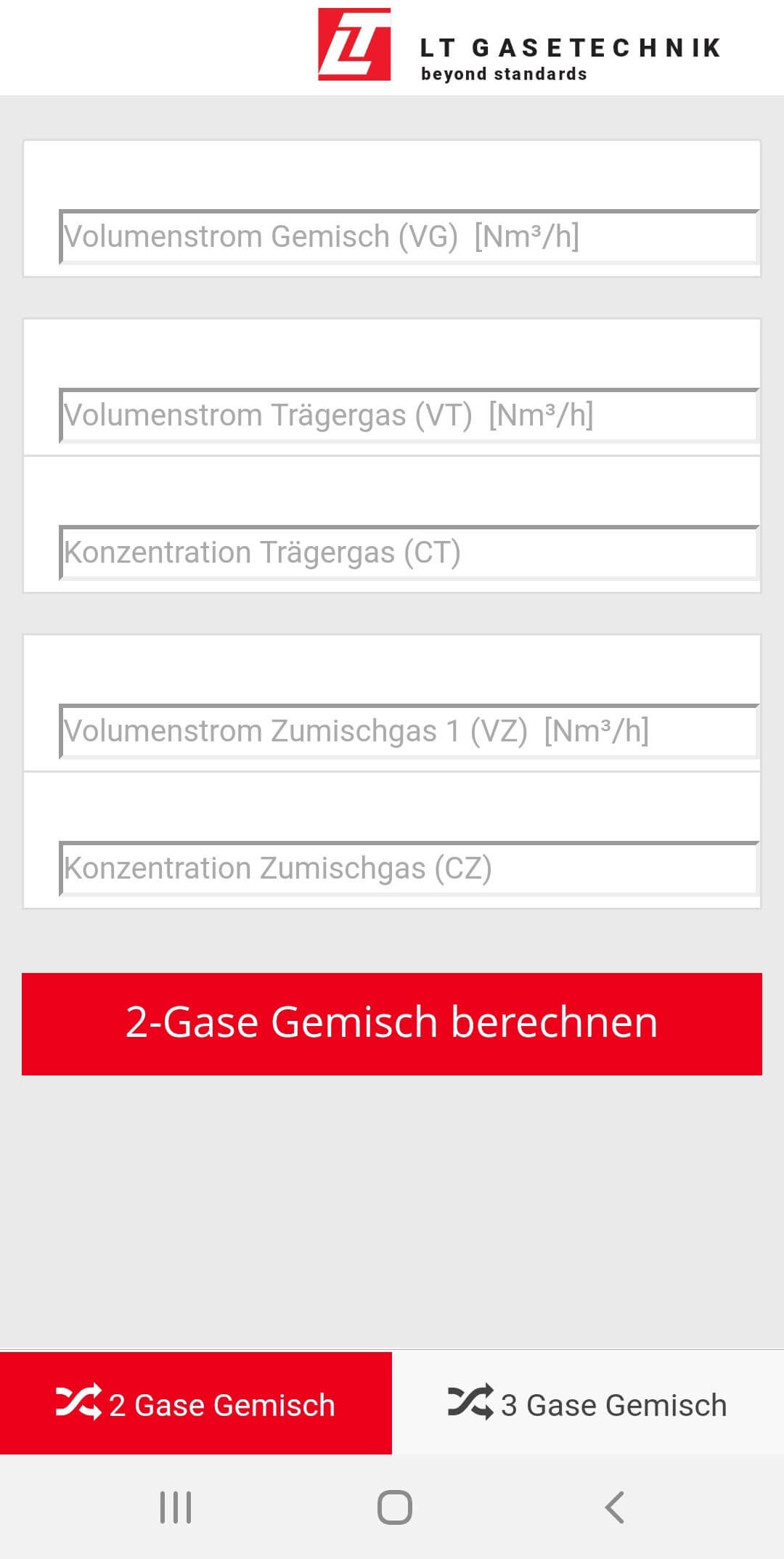Focus the Konzentration Zumischgas (CZ) field

[409, 868]
